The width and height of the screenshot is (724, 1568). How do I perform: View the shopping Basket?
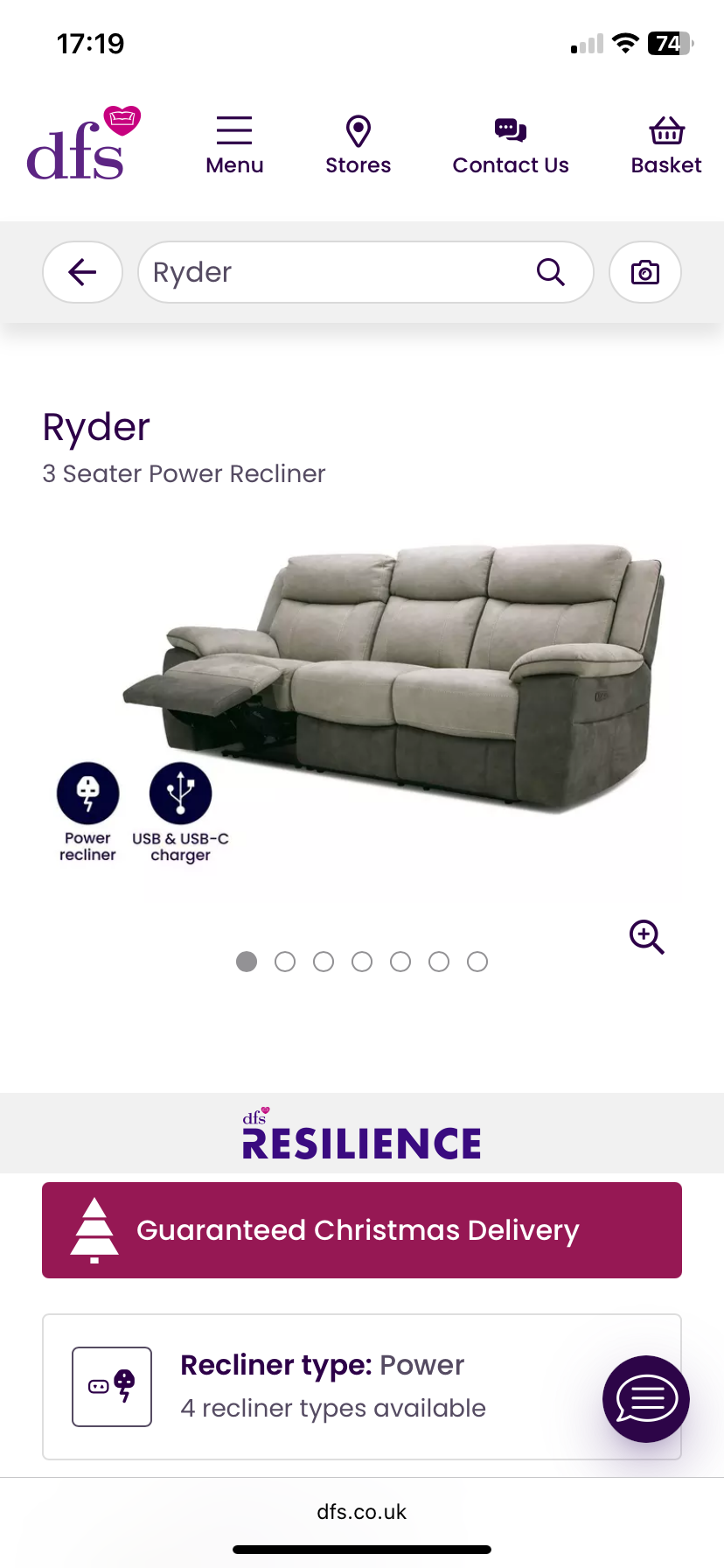[x=666, y=131]
